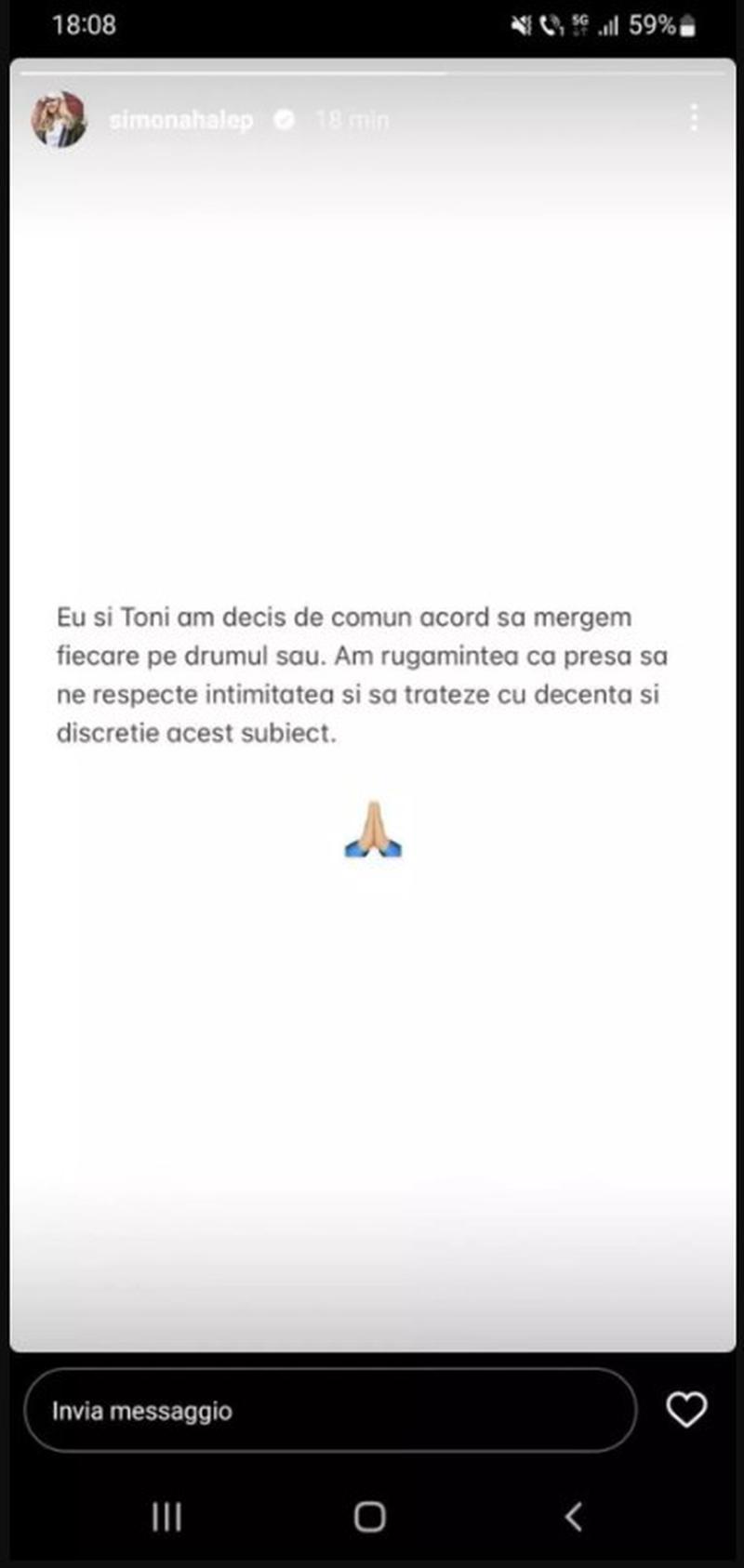Tap the Invia messaggio field
This screenshot has height=1568, width=744.
(330, 1410)
